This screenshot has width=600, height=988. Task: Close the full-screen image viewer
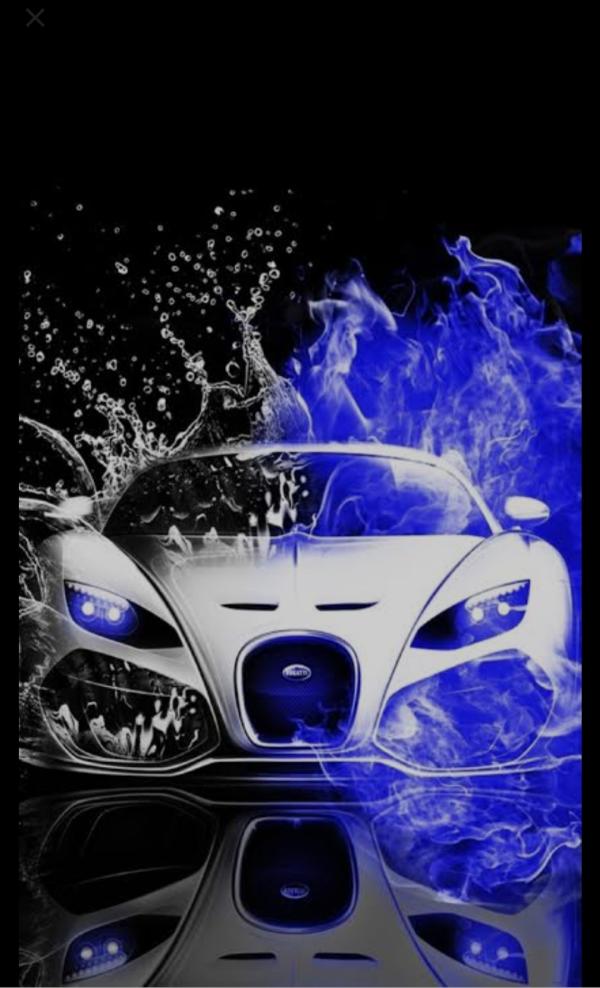35,18
